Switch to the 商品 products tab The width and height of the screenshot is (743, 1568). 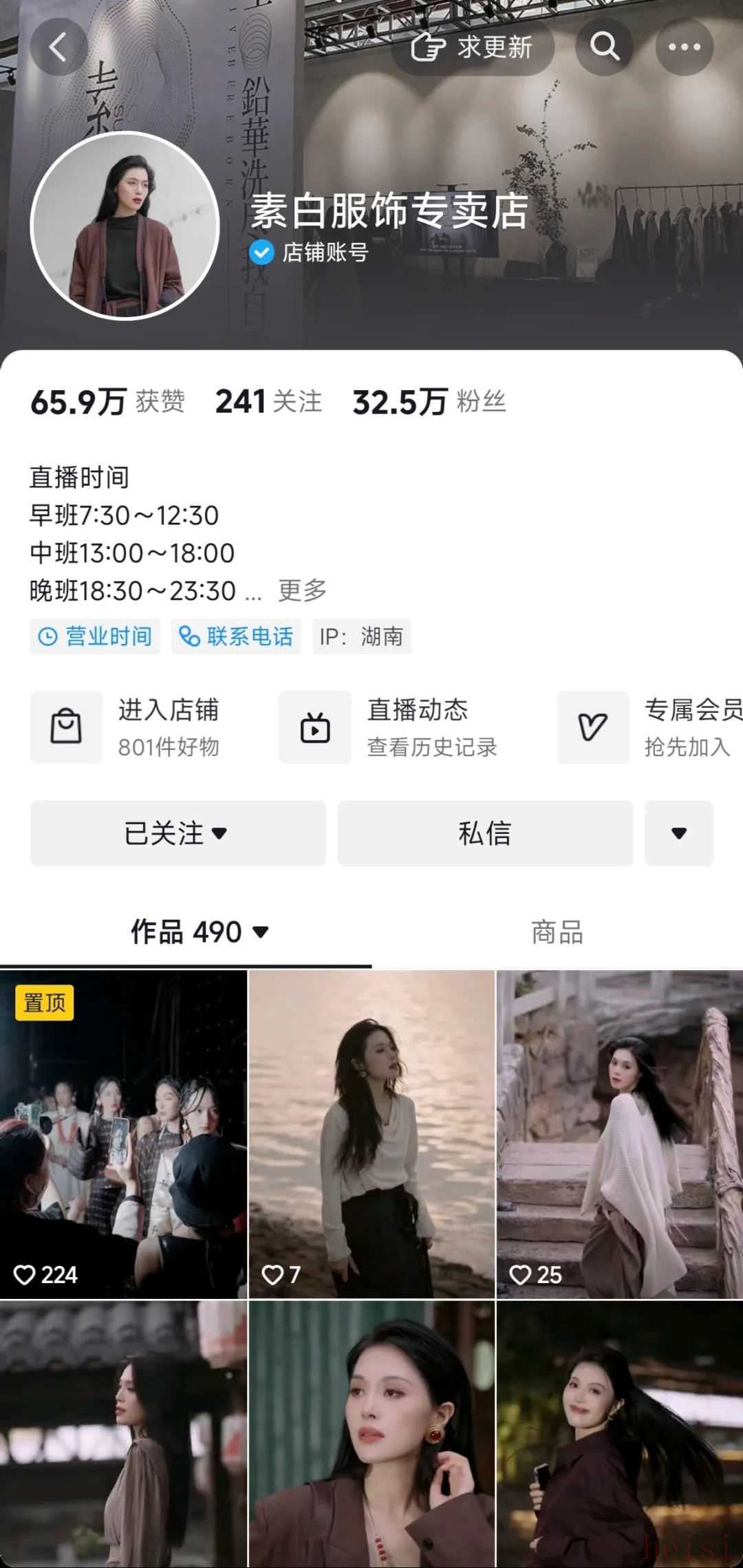point(557,932)
